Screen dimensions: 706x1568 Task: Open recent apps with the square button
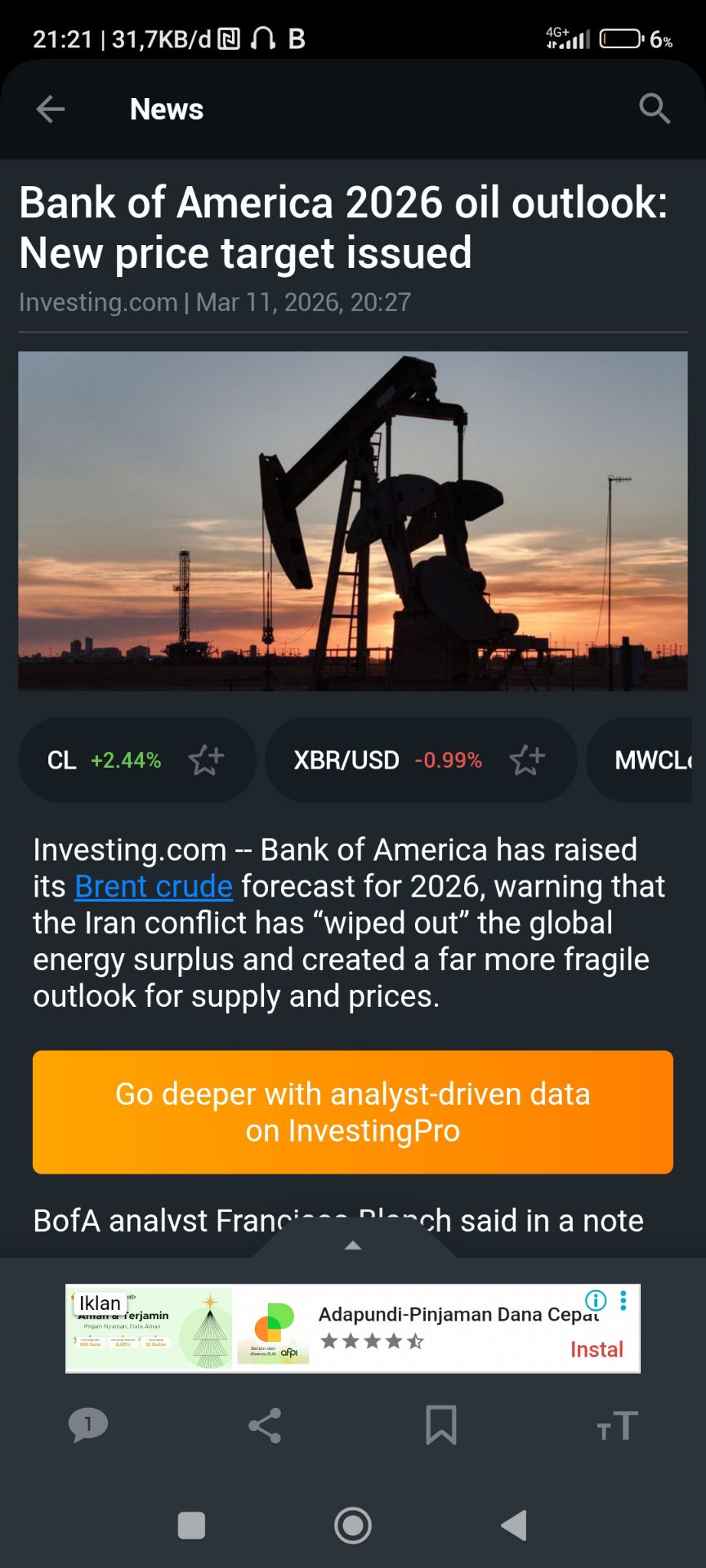point(191,1525)
